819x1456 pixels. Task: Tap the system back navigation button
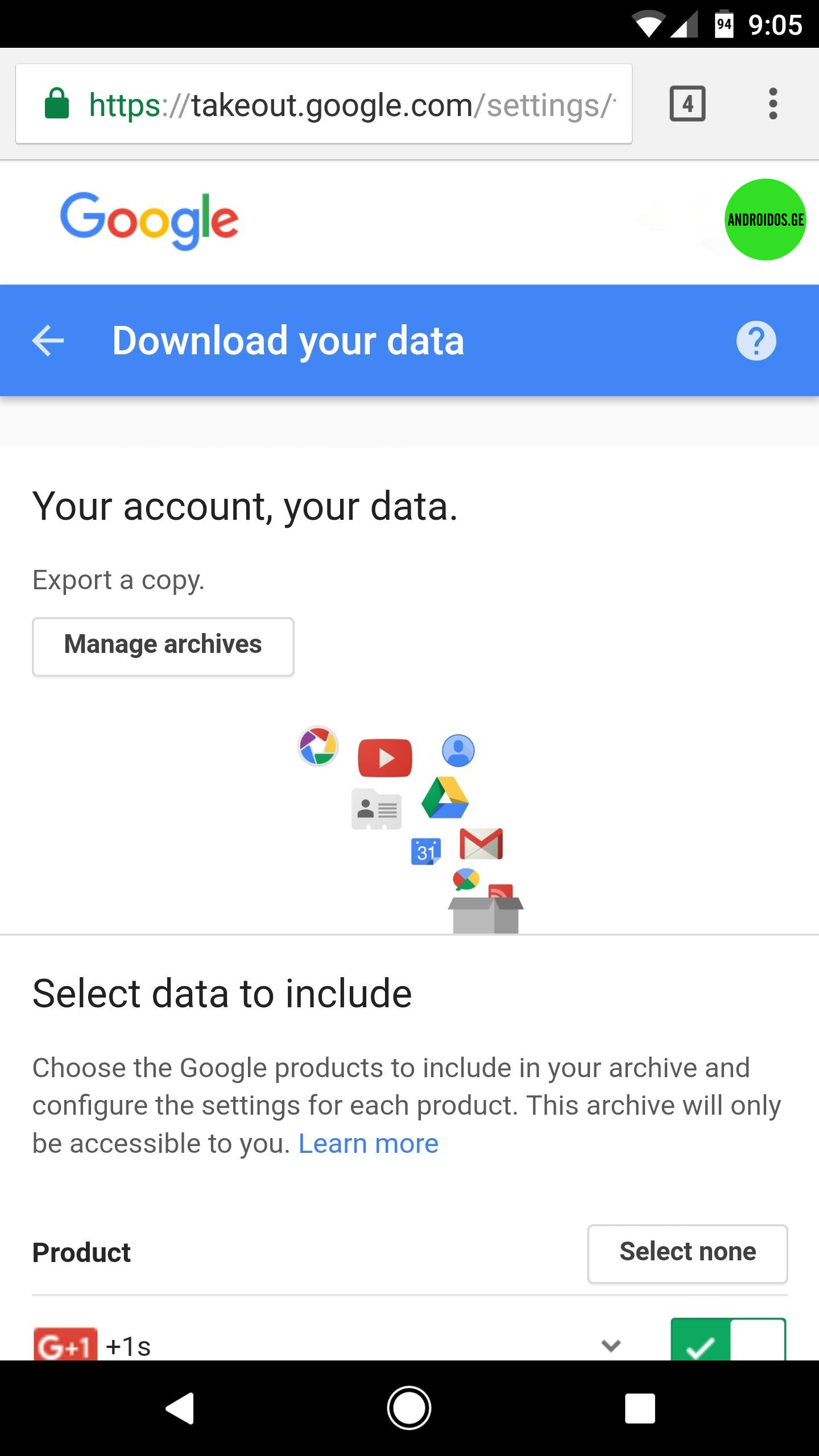(x=180, y=1408)
